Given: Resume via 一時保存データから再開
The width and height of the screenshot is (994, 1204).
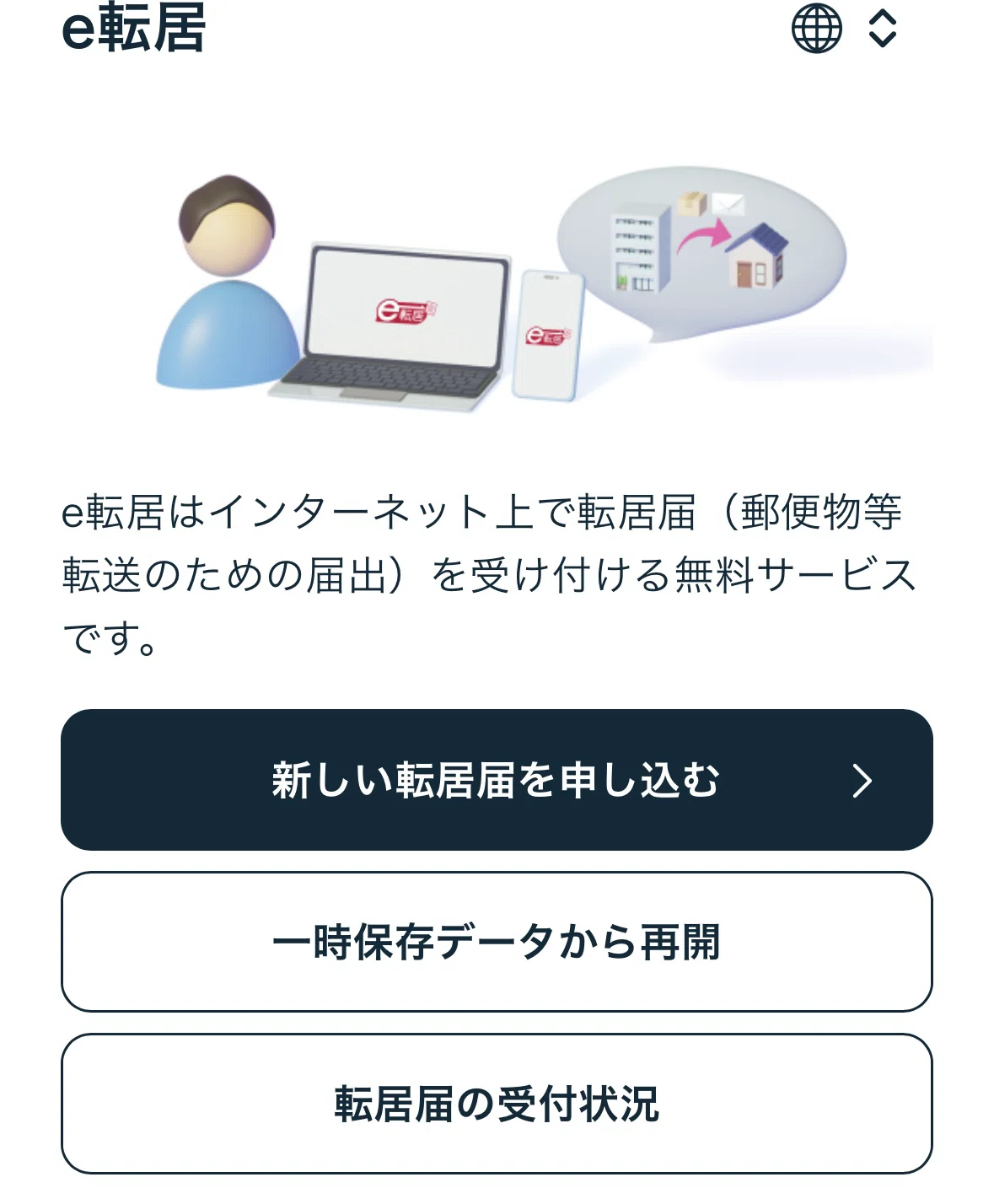Looking at the screenshot, I should click(x=497, y=942).
